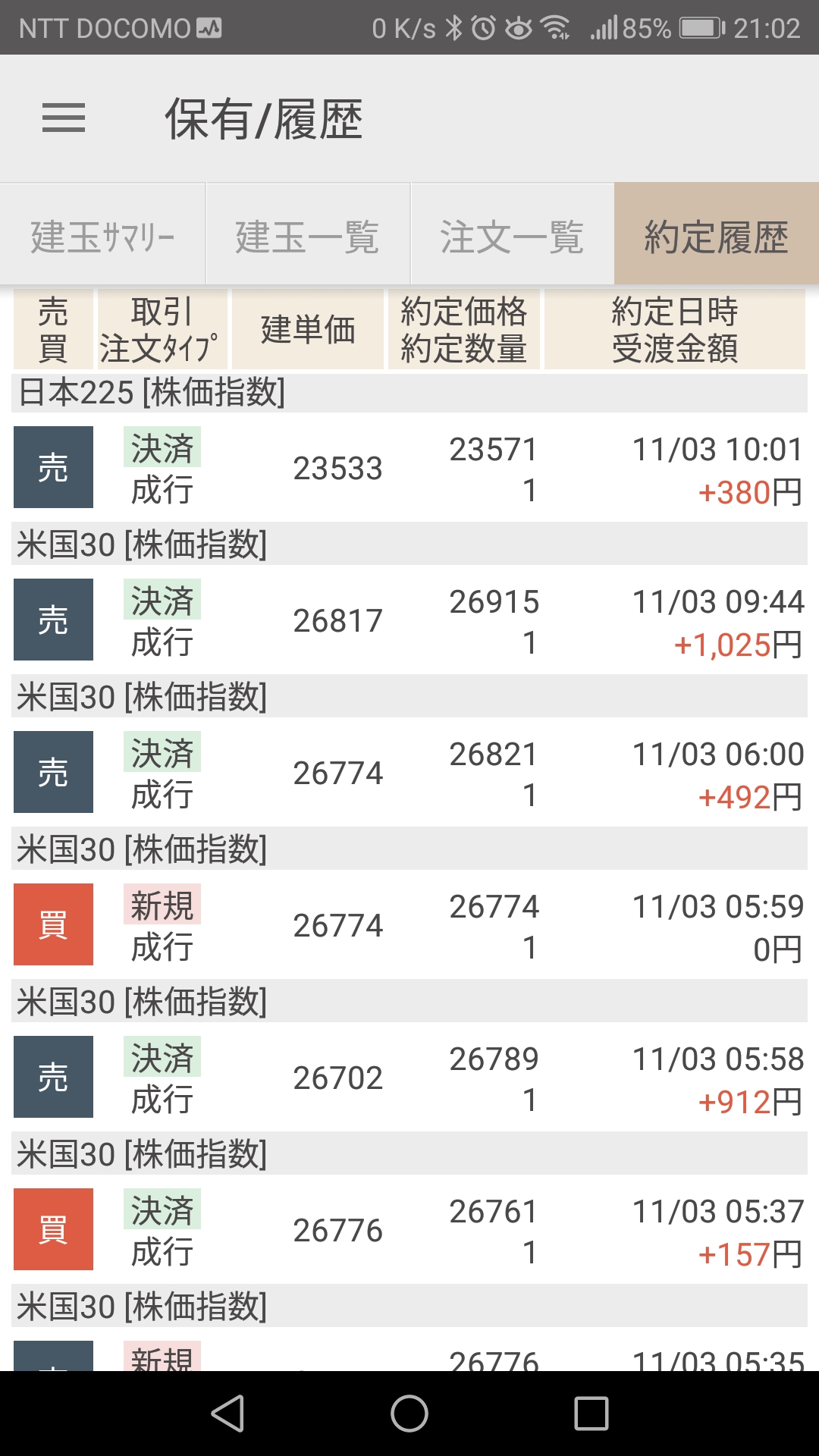Screen dimensions: 819x1456
Task: Open the 米国30 新規 buy at 11/03 05:59
Action: coord(409,925)
